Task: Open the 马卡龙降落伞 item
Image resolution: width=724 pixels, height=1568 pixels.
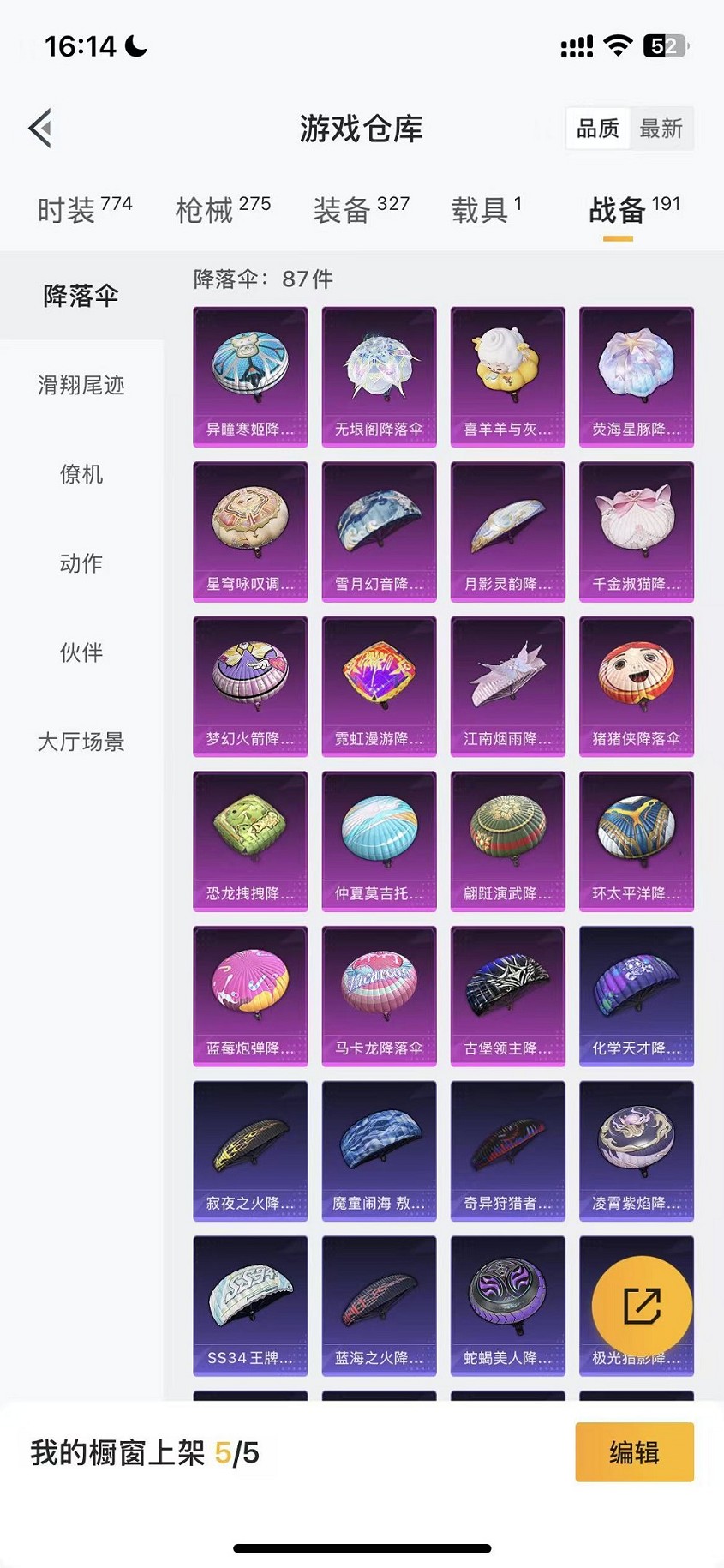Action: [x=379, y=995]
